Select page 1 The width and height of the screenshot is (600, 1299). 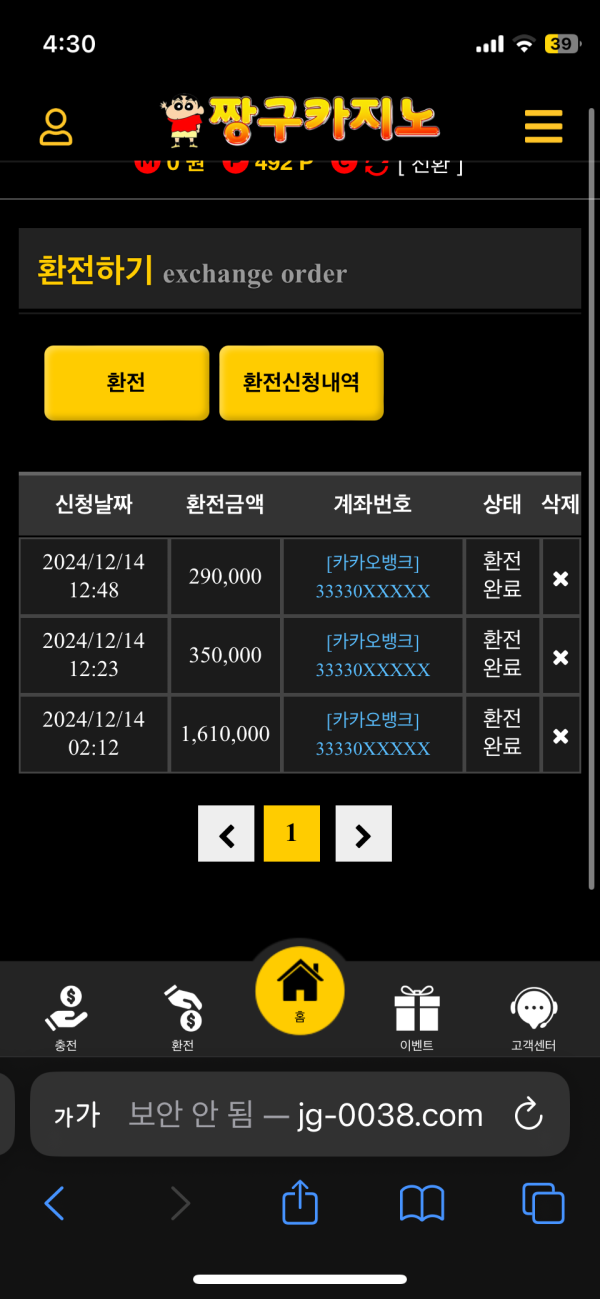291,834
